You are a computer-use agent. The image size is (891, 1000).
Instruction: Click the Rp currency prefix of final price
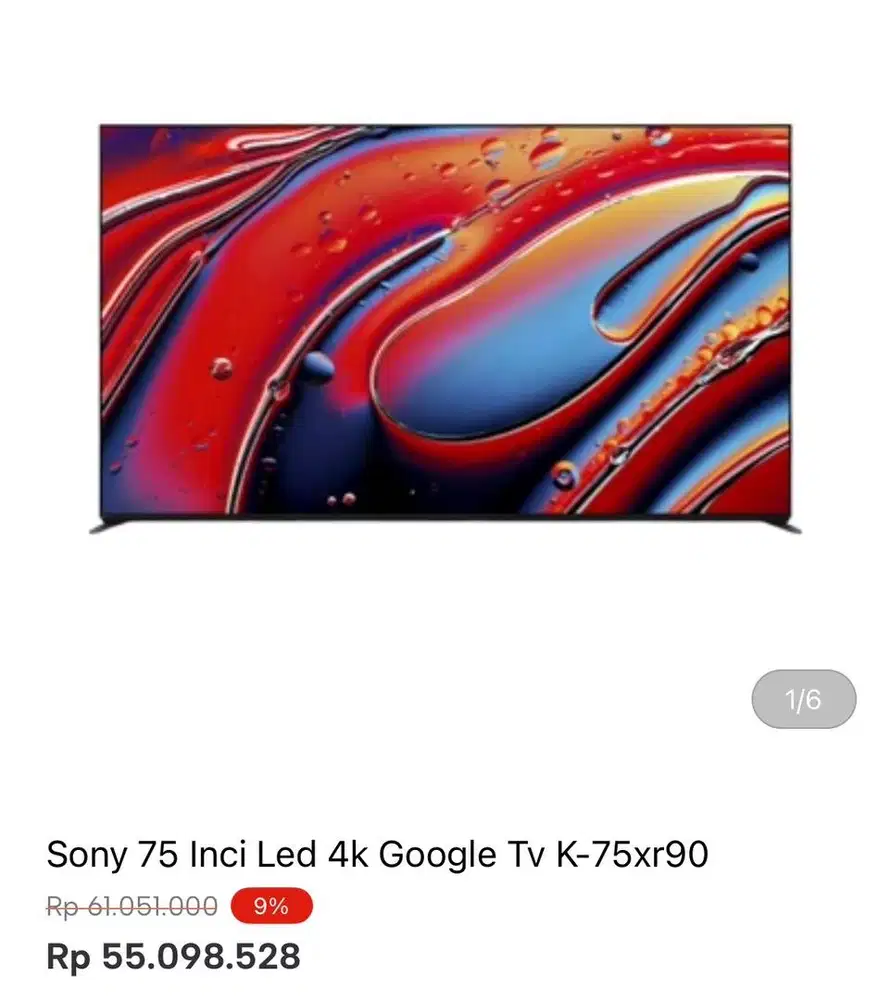[x=70, y=956]
